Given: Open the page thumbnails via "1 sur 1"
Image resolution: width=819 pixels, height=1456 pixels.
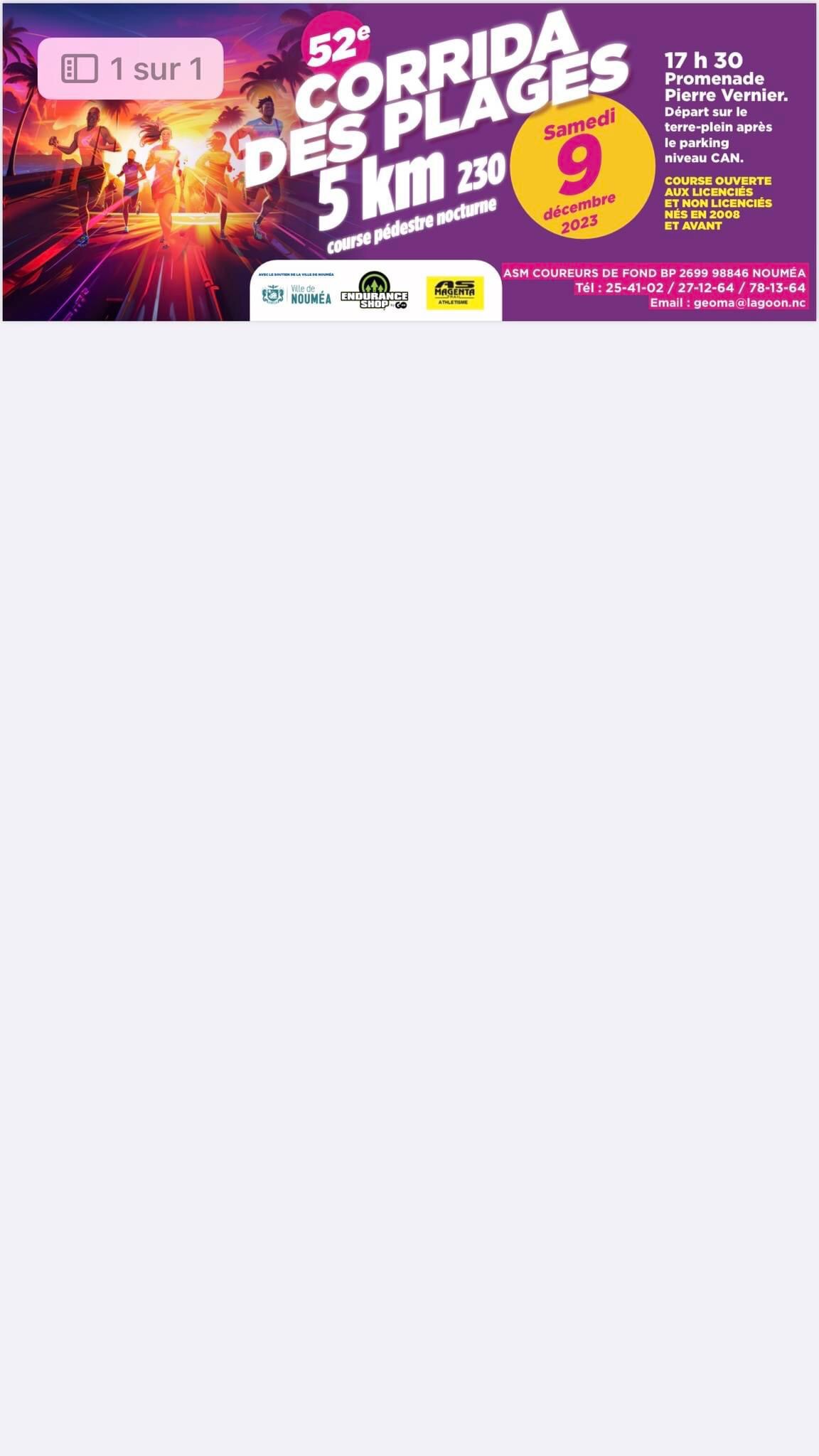Looking at the screenshot, I should (130, 68).
